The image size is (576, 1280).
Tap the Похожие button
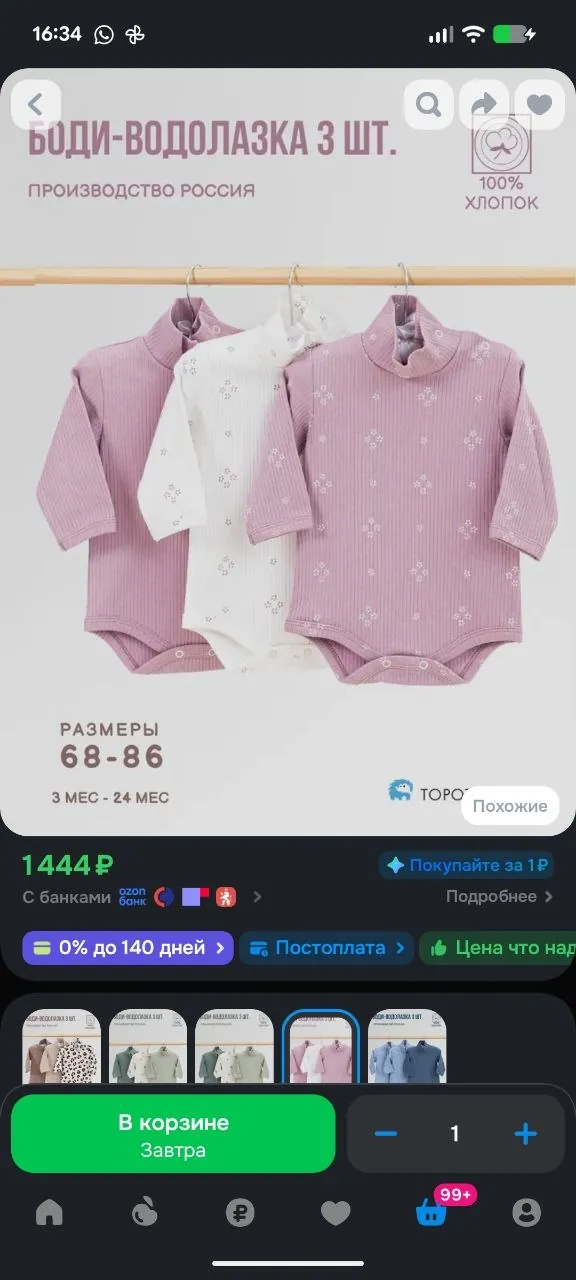click(x=510, y=806)
